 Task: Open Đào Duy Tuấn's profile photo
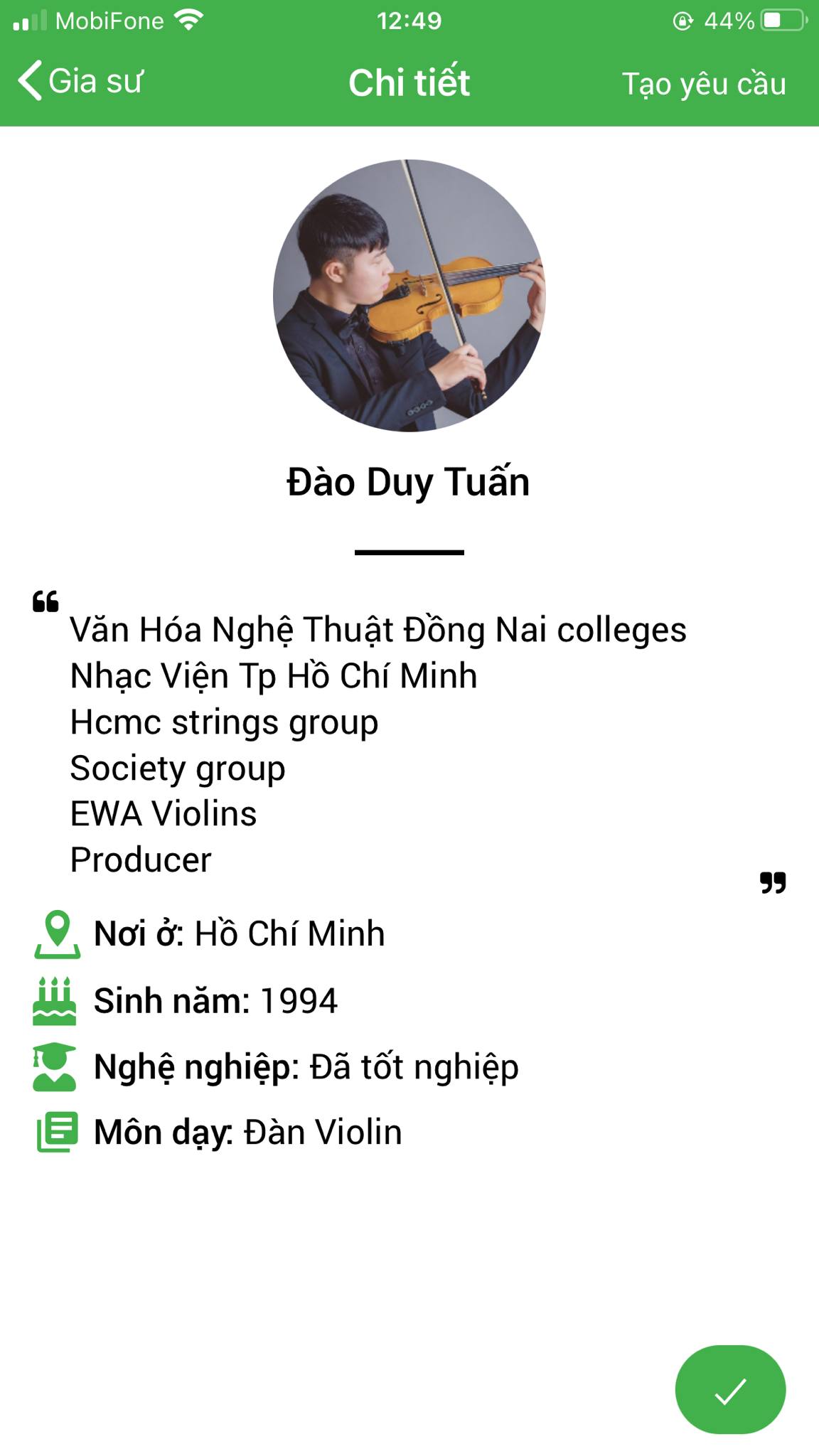[x=409, y=295]
